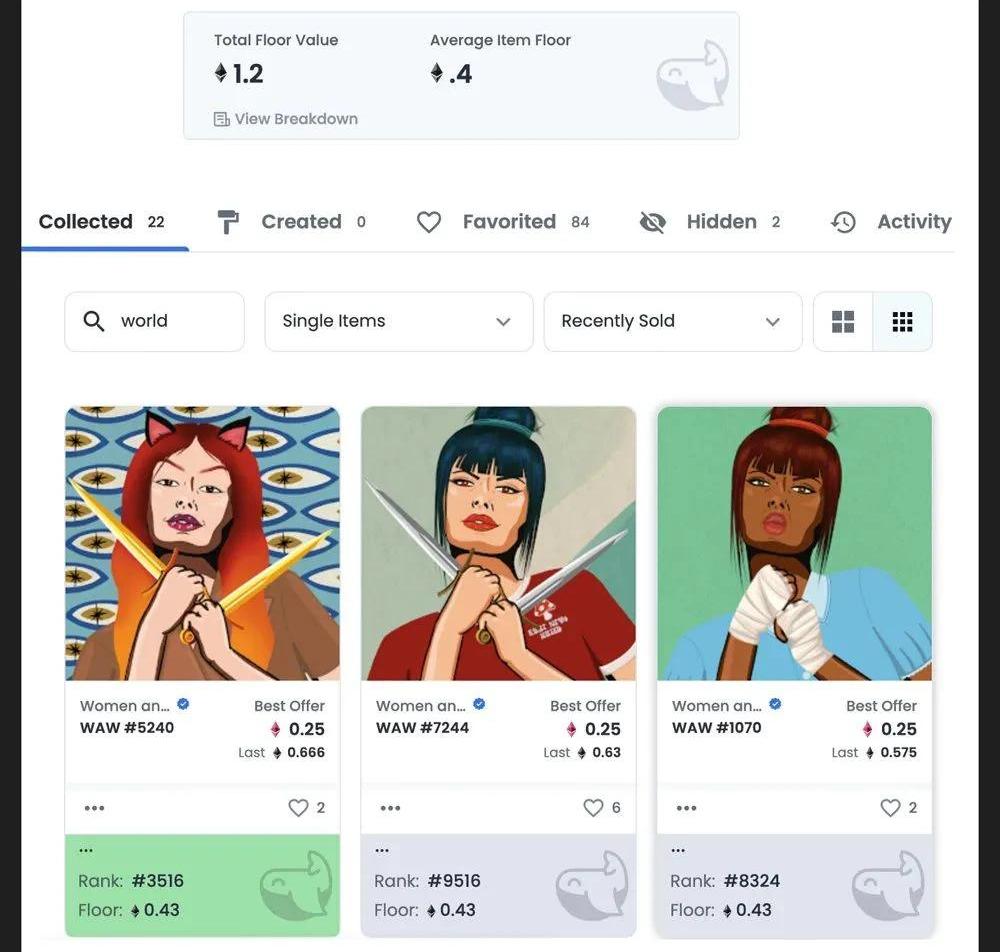Open View Breakdown link
The image size is (1000, 952).
285,119
